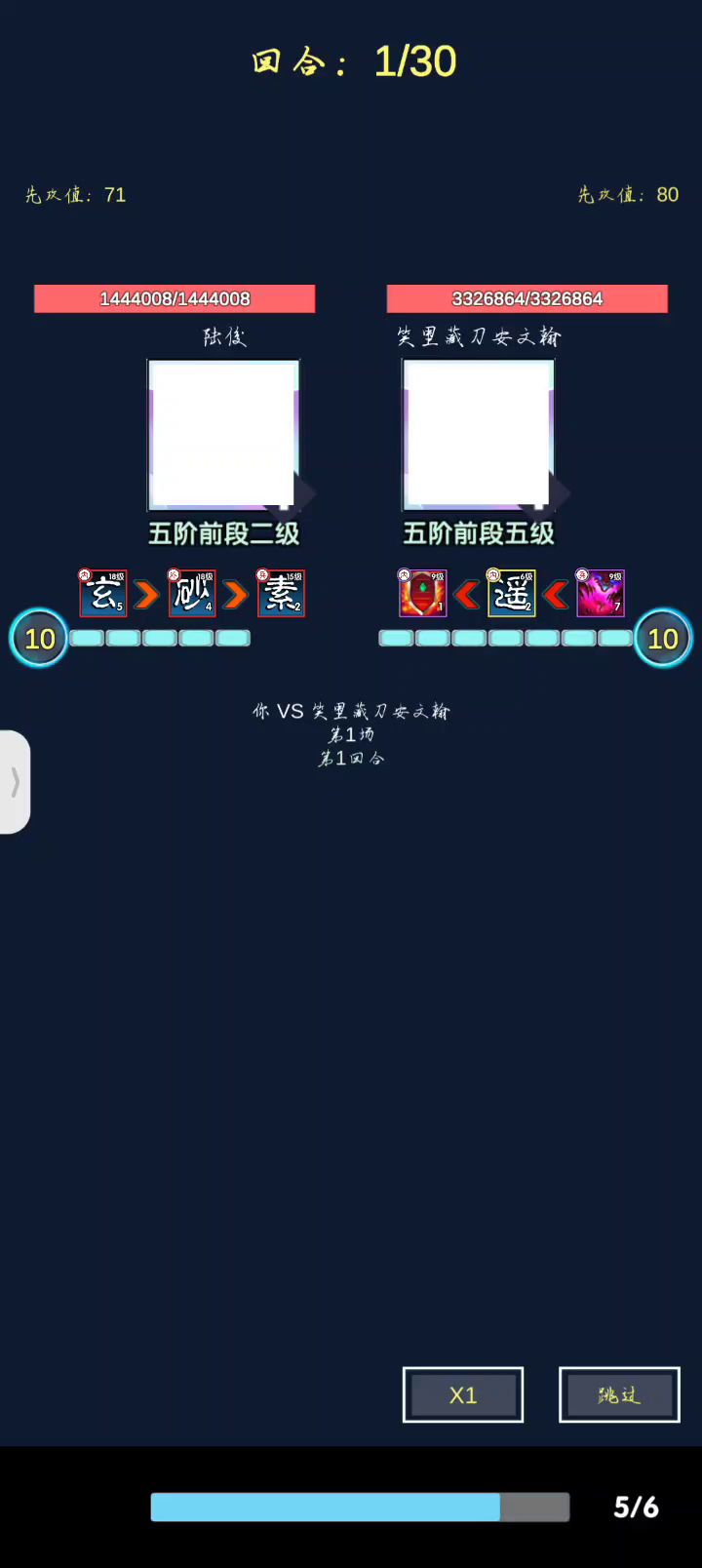Viewport: 702px width, 1568px height.
Task: Tap the opponent's pink claw skill icon
Action: (x=600, y=593)
